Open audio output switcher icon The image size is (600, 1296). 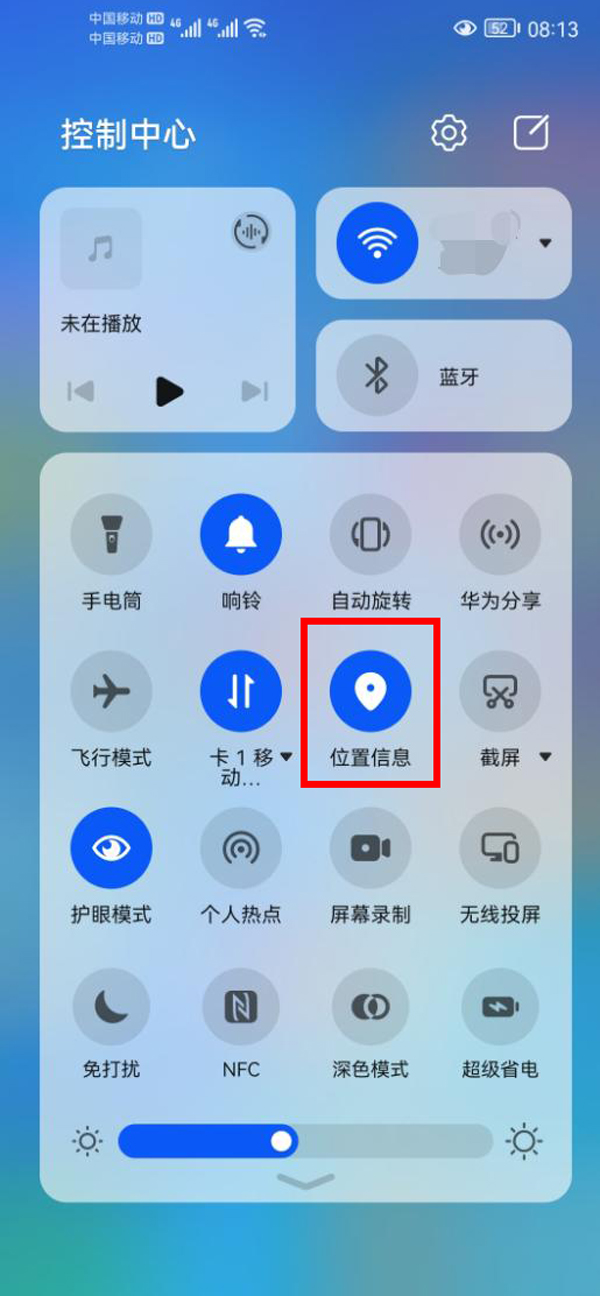tap(250, 232)
